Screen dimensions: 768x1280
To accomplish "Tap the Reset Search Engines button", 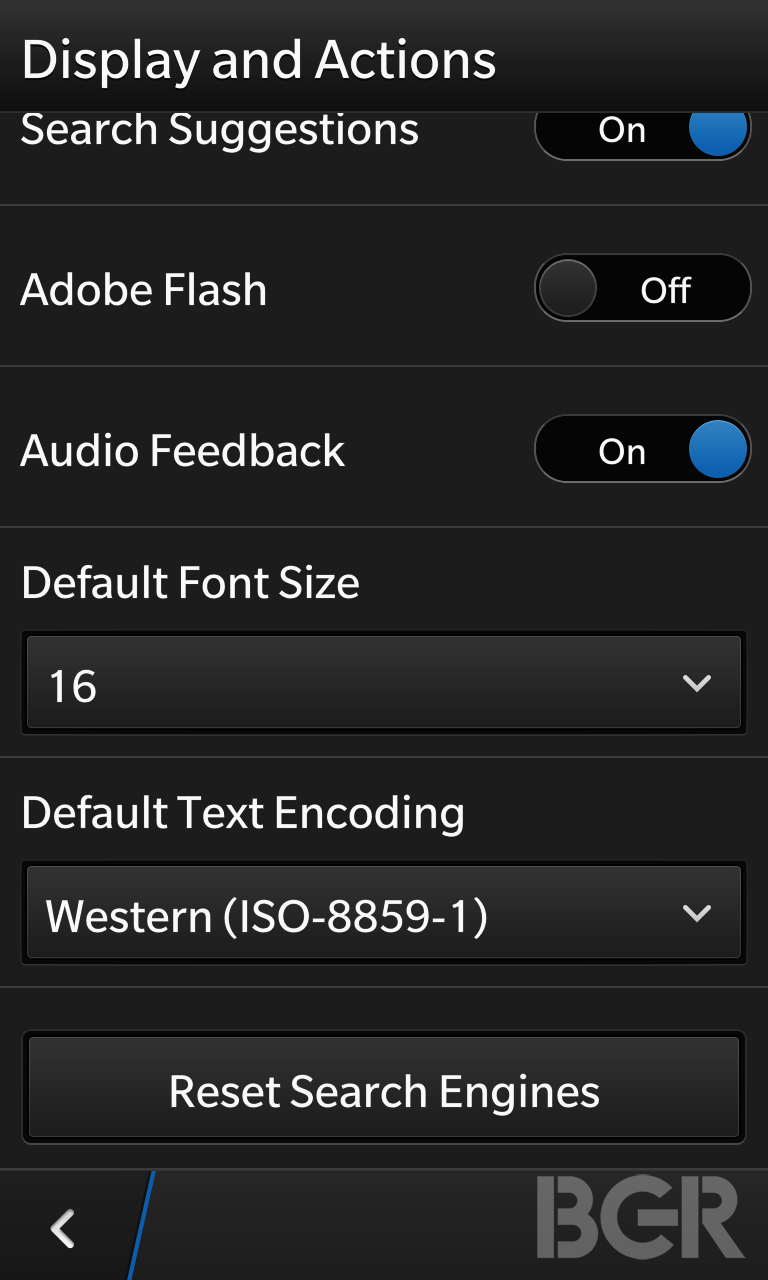I will pos(384,1088).
